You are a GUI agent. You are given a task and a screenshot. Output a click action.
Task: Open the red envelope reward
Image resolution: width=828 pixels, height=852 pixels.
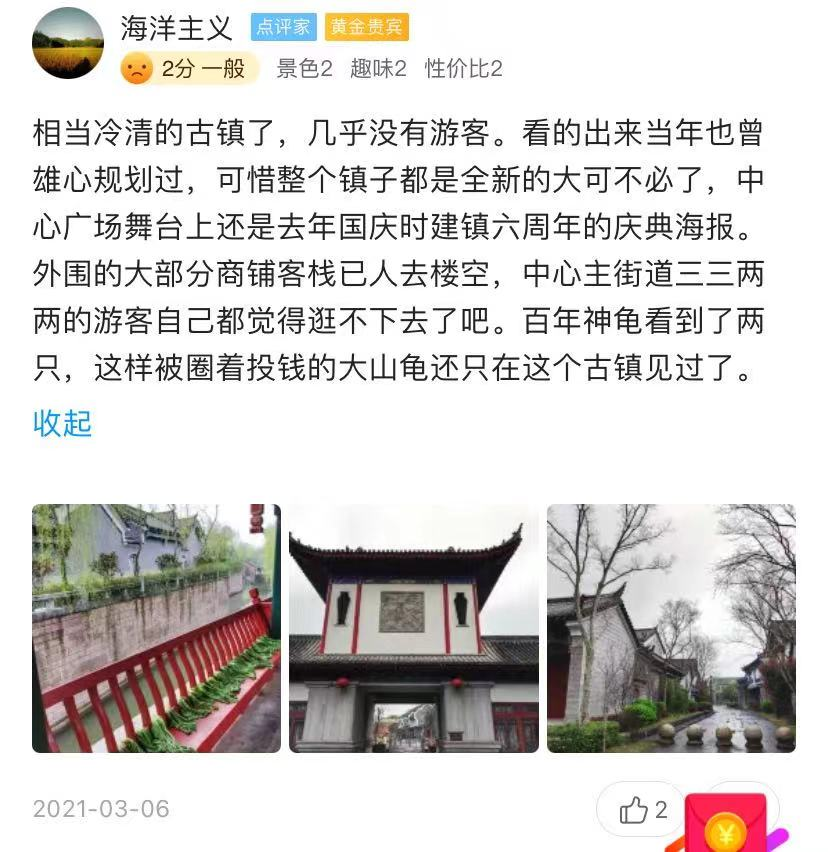pos(726,823)
